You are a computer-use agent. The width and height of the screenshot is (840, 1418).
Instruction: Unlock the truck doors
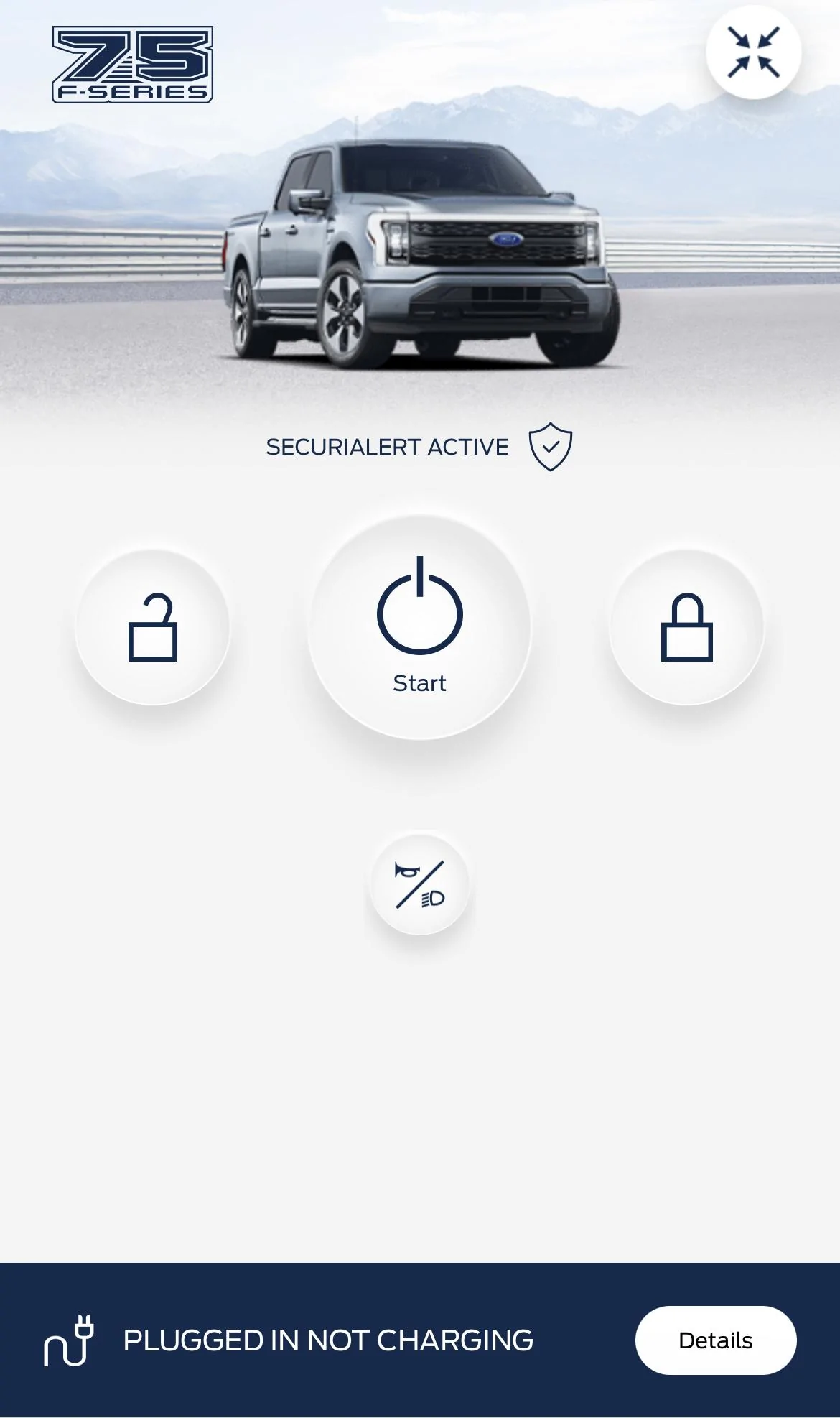tap(152, 627)
